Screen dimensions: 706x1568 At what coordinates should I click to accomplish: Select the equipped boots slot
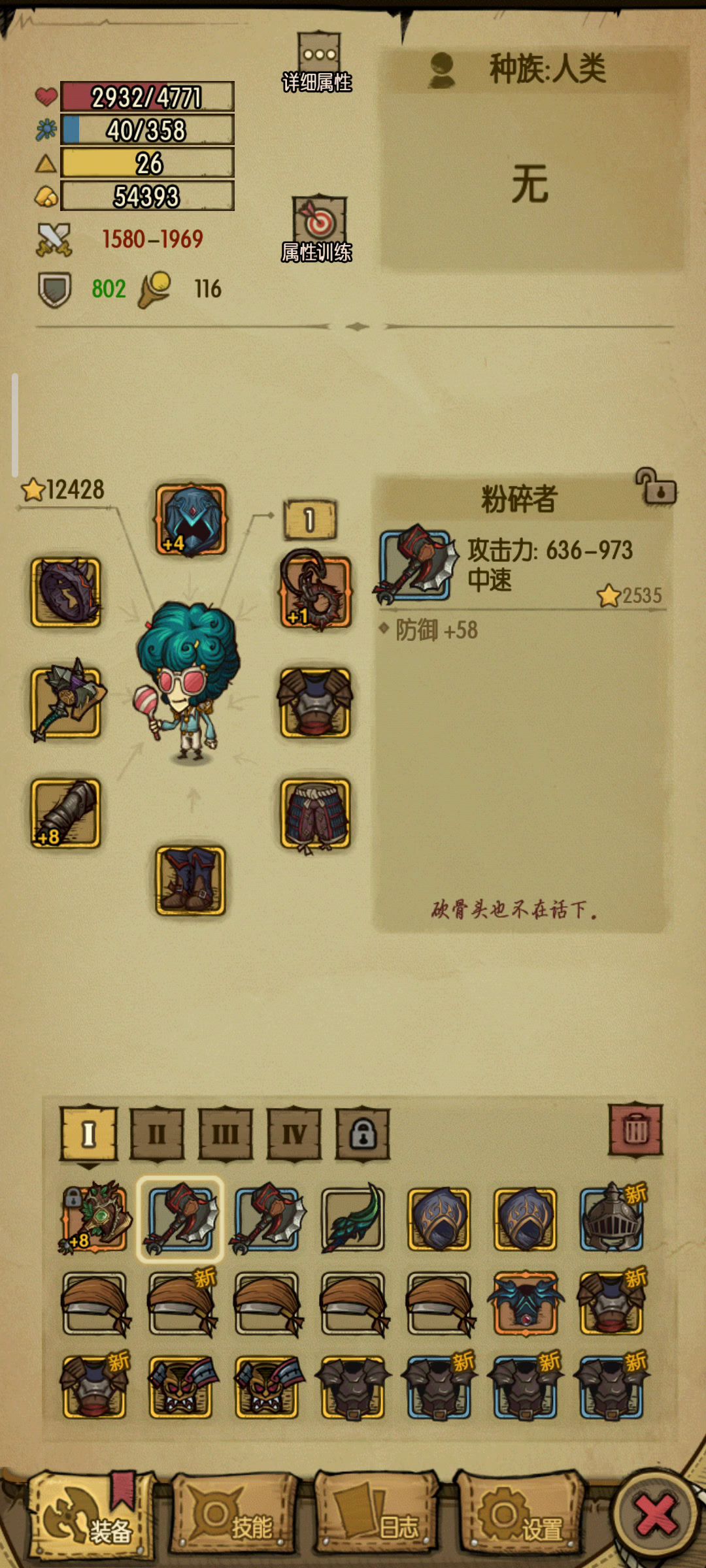(190, 881)
